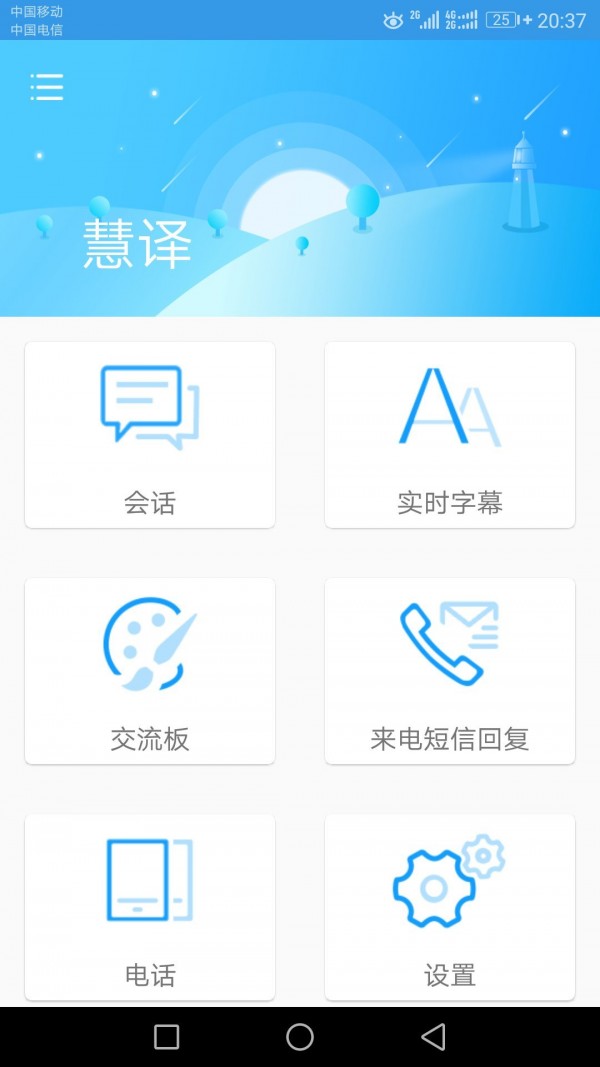Viewport: 600px width, 1067px height.
Task: Go back with system back button
Action: [x=433, y=1037]
